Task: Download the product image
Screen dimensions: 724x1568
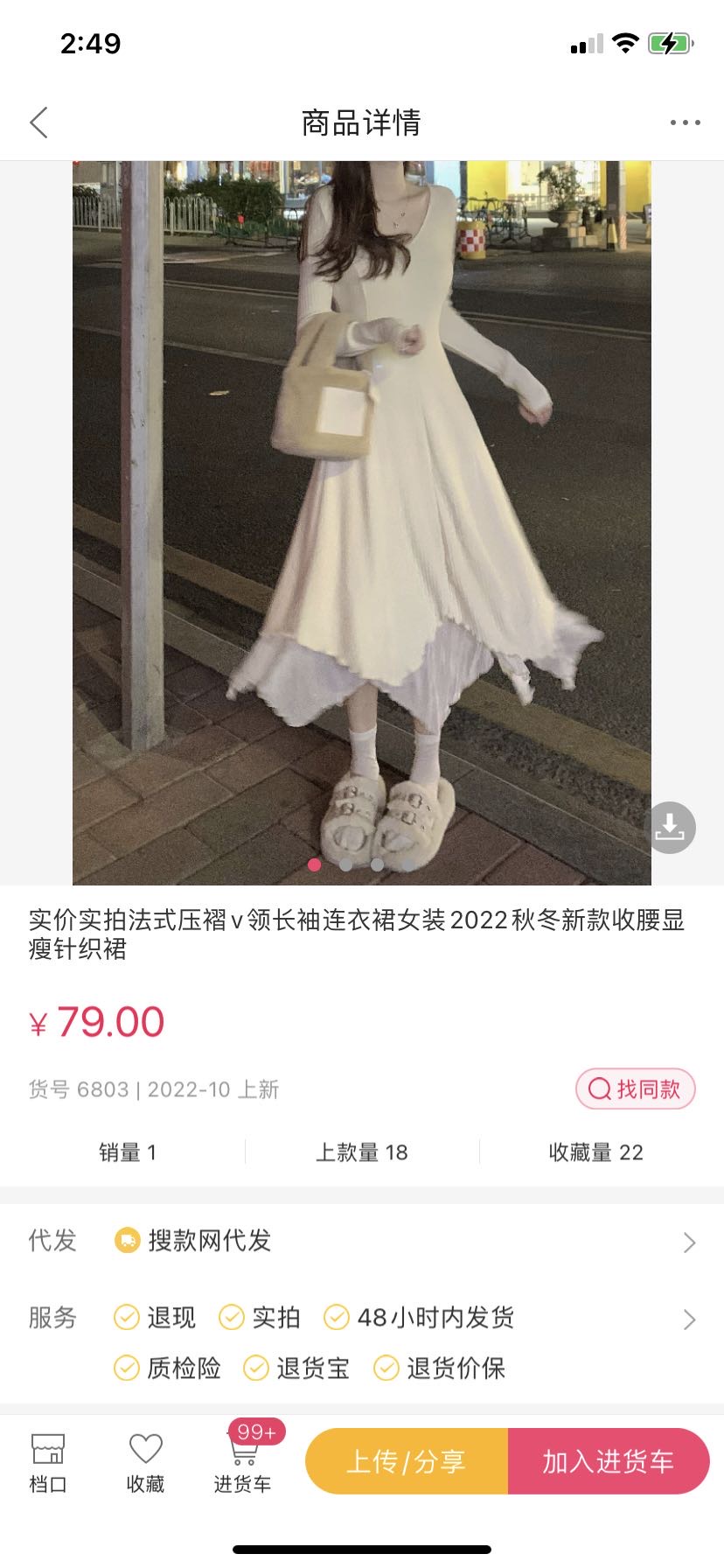Action: pyautogui.click(x=670, y=827)
